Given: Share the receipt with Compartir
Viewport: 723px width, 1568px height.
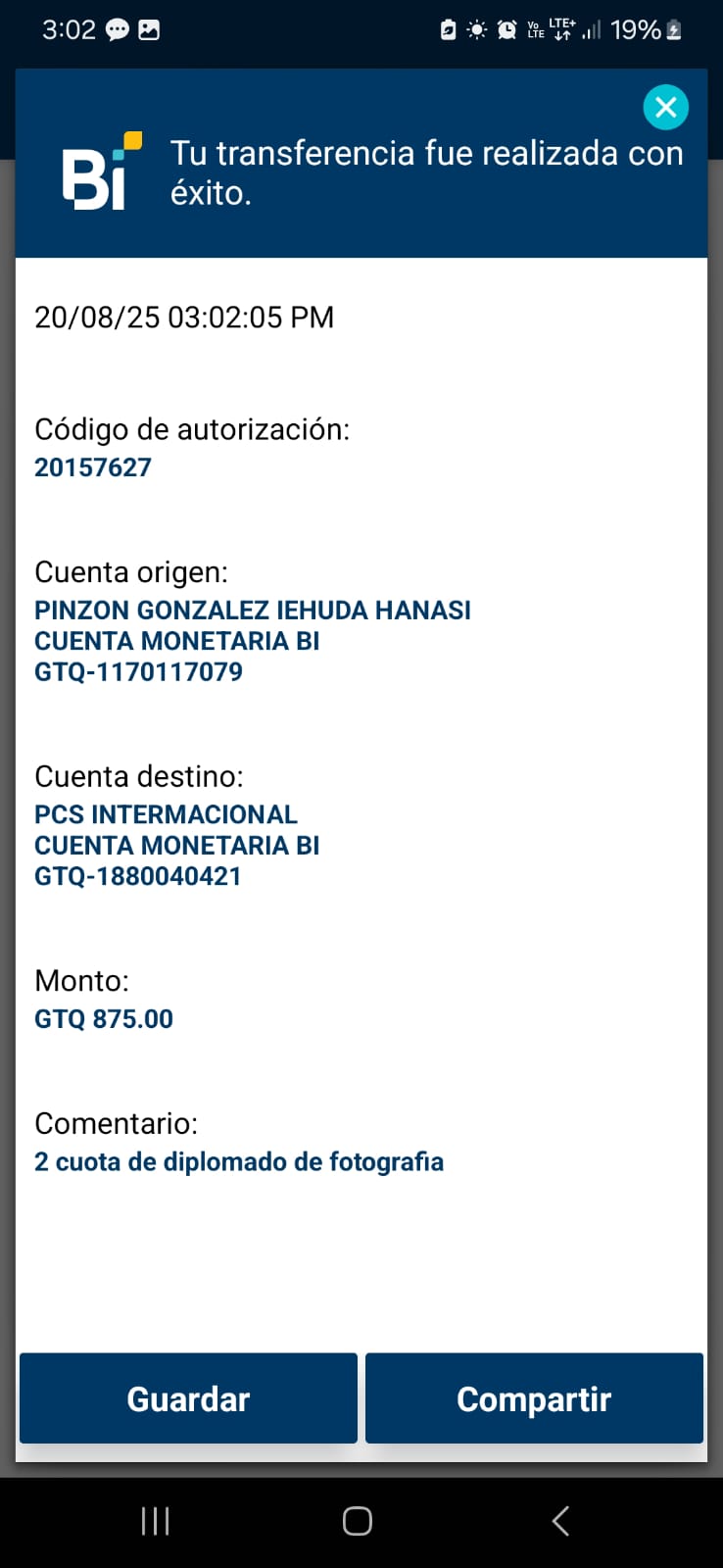Looking at the screenshot, I should click(x=534, y=1398).
